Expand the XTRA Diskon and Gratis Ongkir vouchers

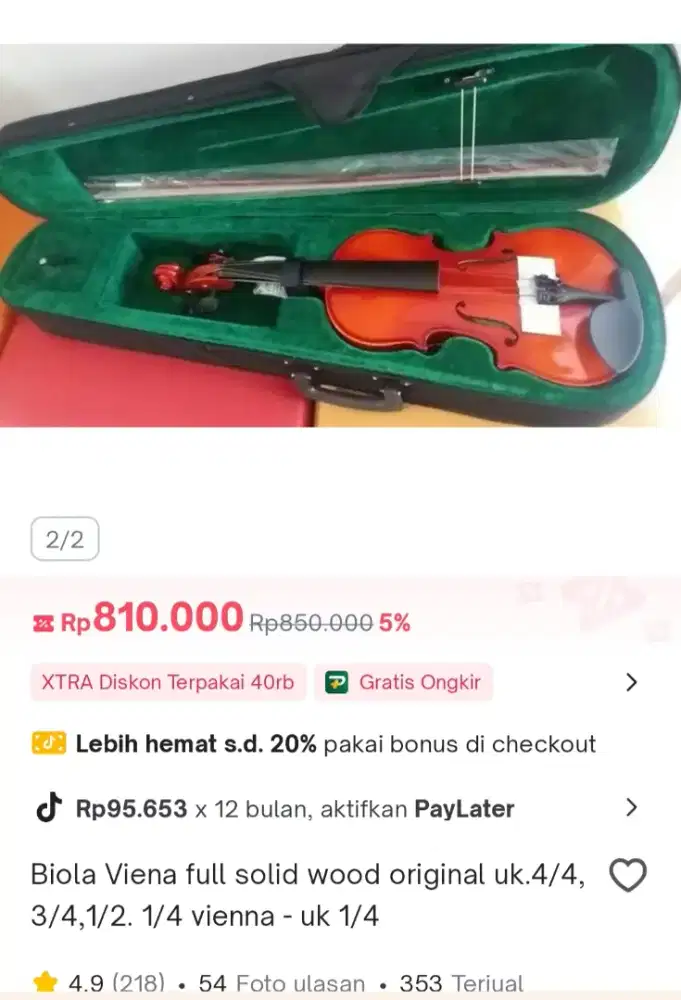[631, 683]
